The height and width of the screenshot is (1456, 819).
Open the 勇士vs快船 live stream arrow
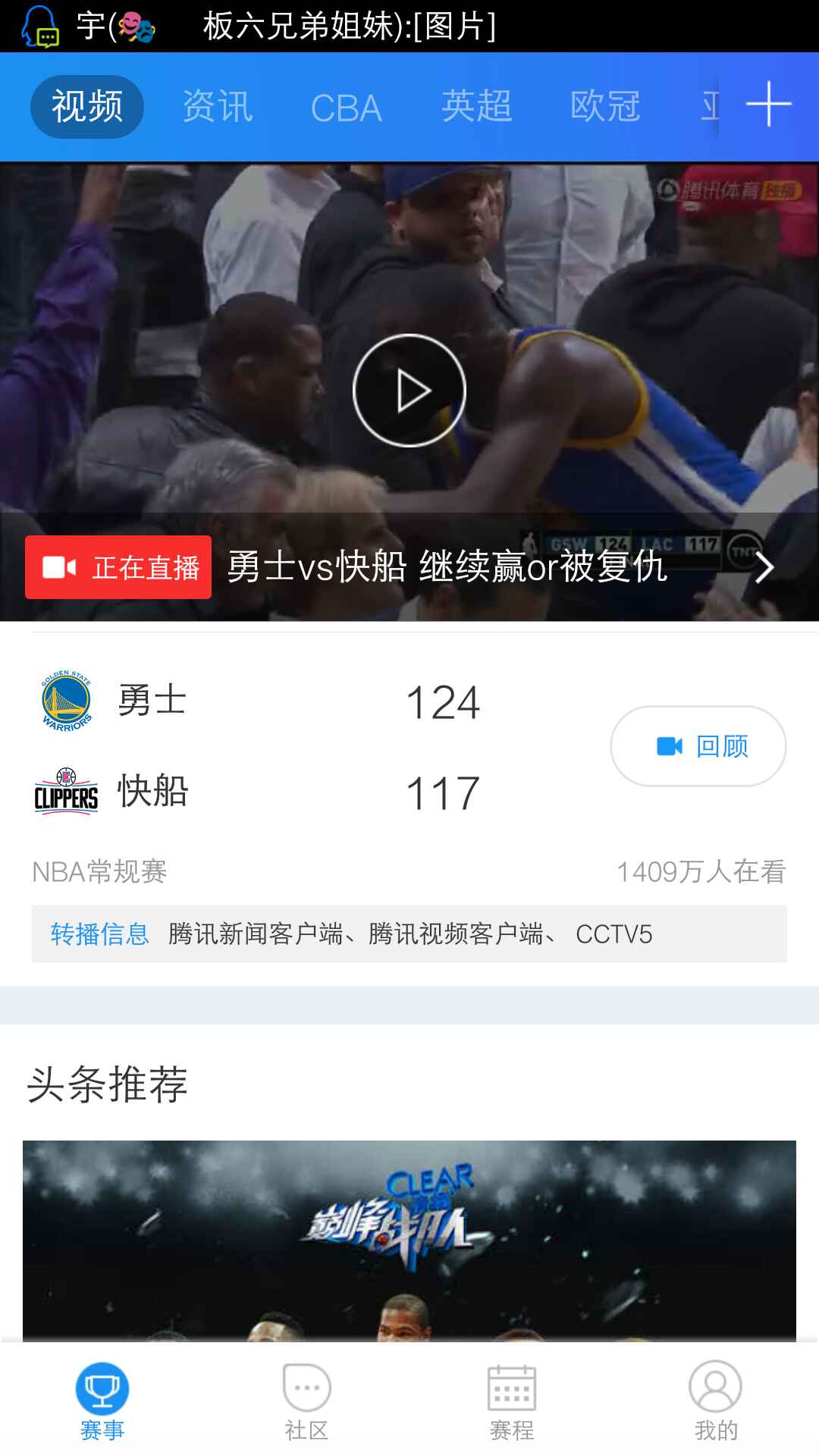(x=764, y=567)
